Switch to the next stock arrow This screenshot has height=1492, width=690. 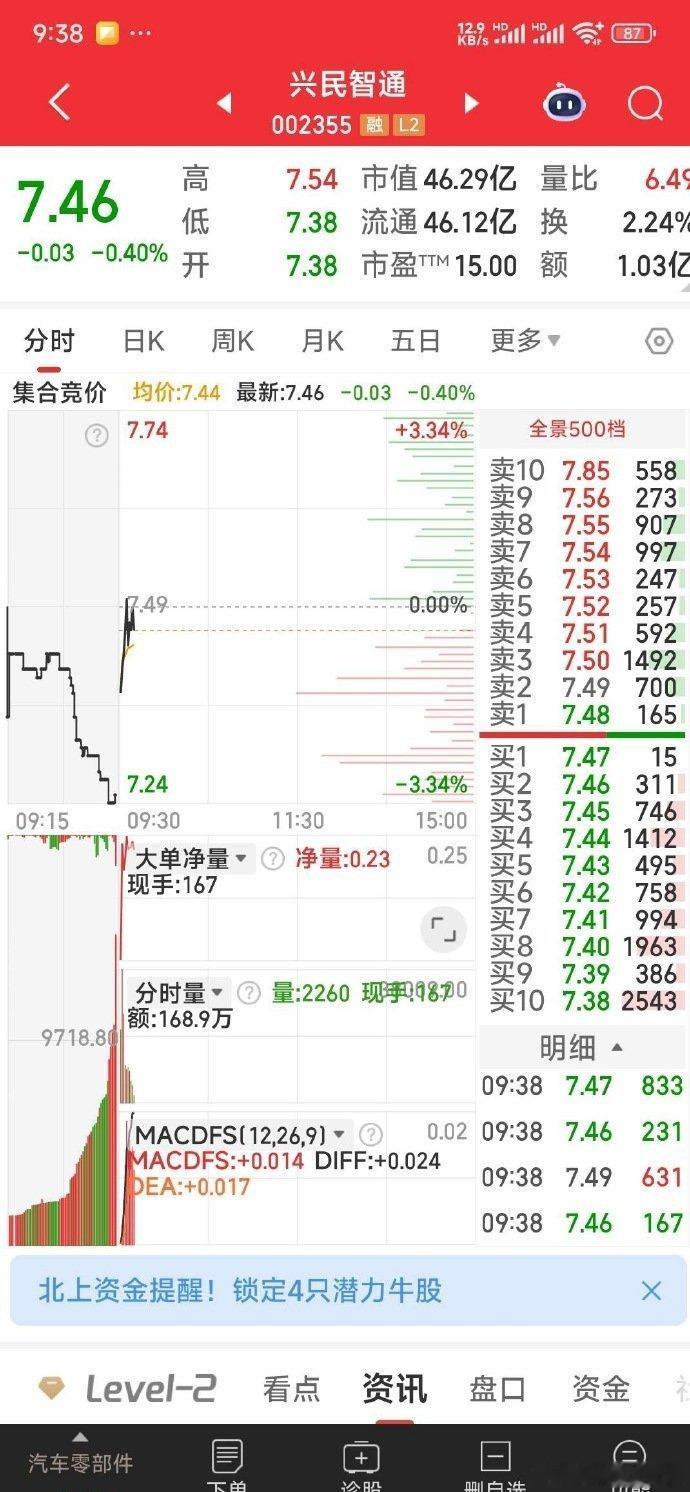click(x=471, y=102)
